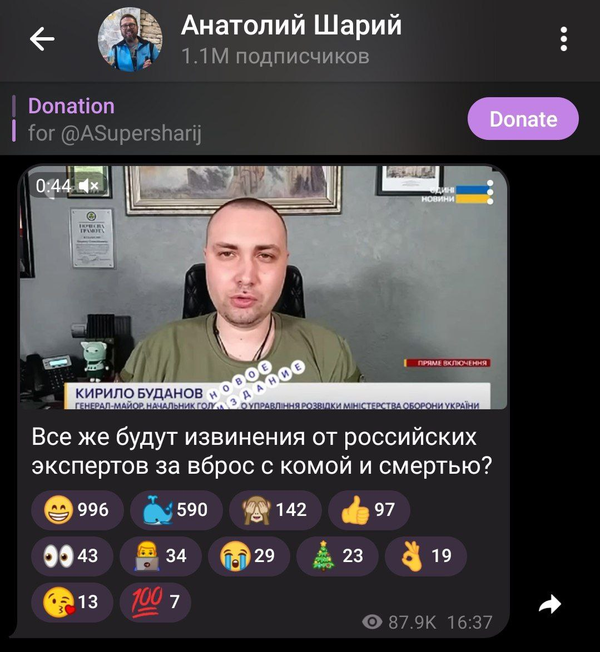The image size is (600, 652).
Task: Forward this post with share arrow
Action: coord(549,604)
